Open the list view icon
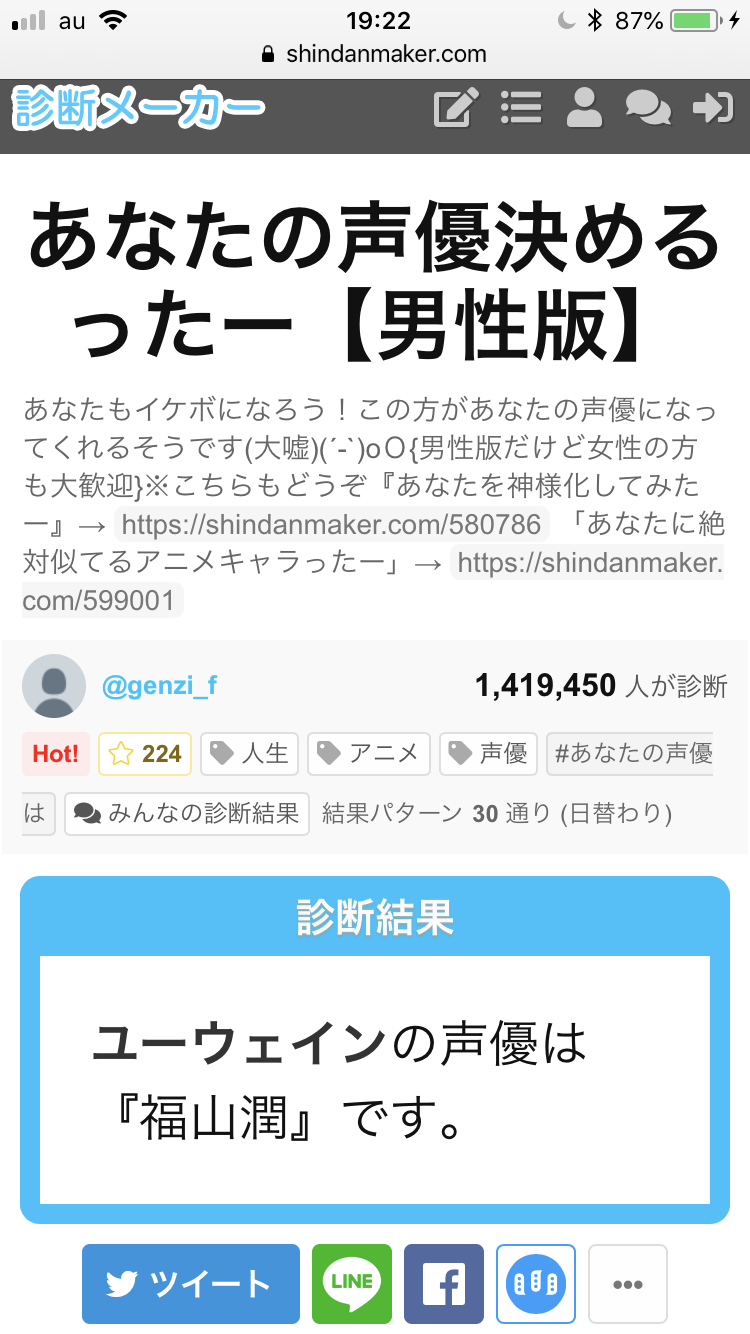Viewport: 750px width, 1334px height. click(521, 108)
